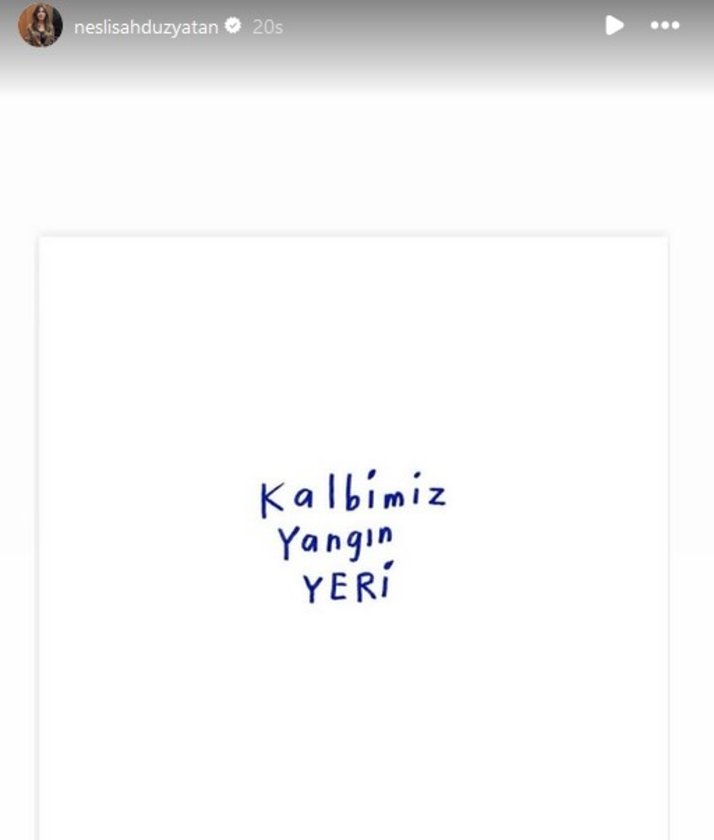Viewport: 714px width, 840px height.
Task: Open neslisahduzyatan's profile picture
Action: tap(40, 26)
